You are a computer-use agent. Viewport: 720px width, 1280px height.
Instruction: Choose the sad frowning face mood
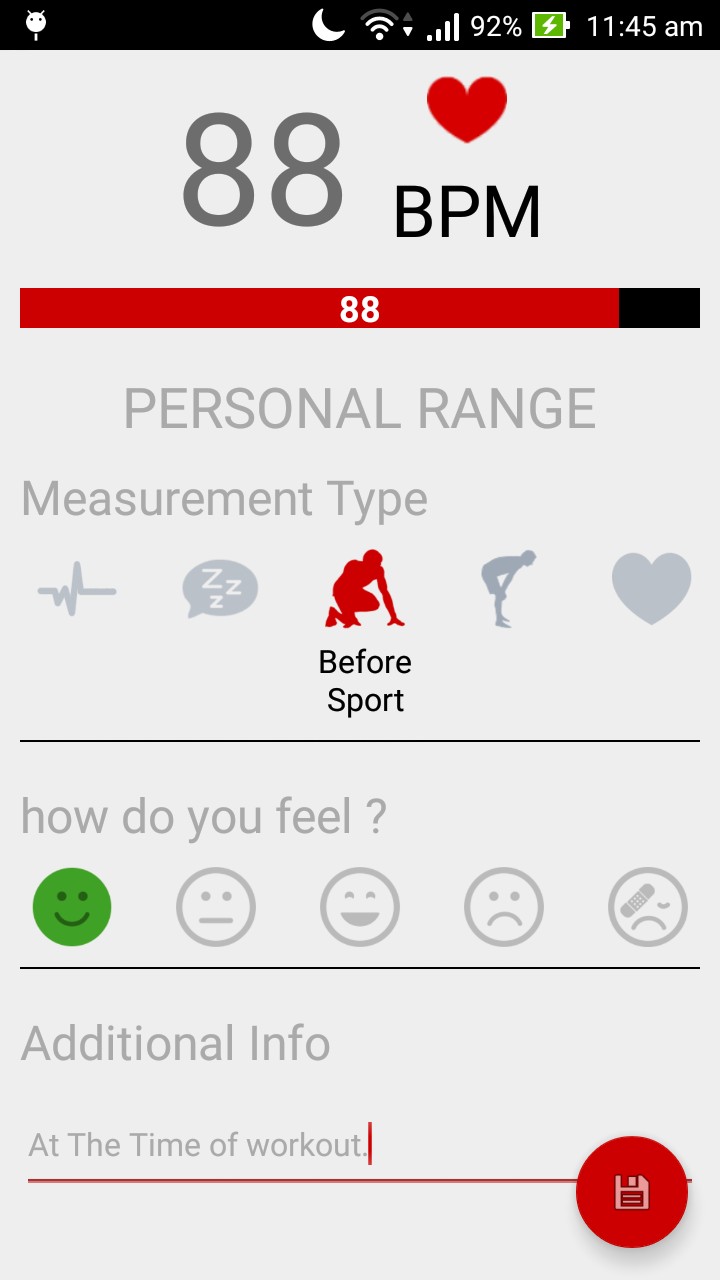point(504,907)
